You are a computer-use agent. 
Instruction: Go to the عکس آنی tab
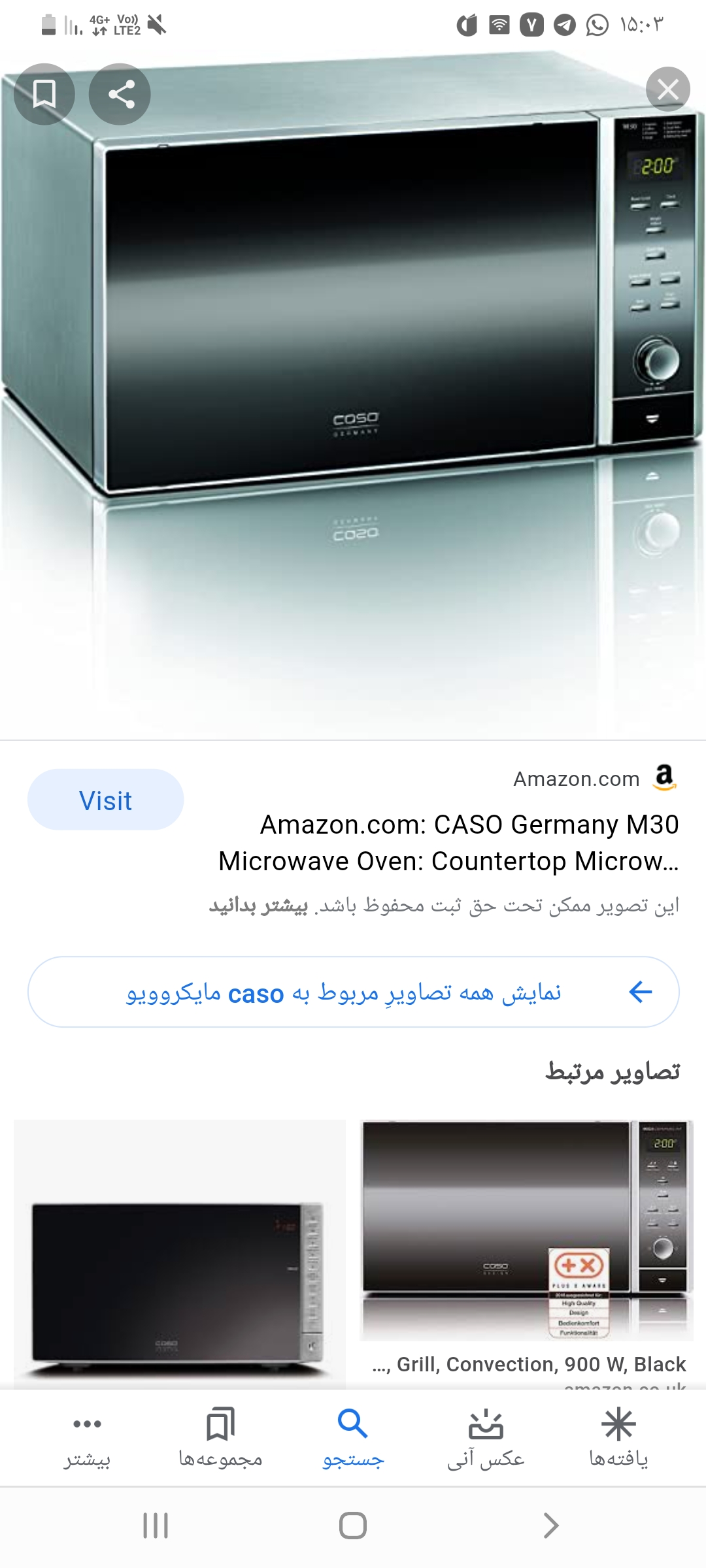tap(486, 1437)
